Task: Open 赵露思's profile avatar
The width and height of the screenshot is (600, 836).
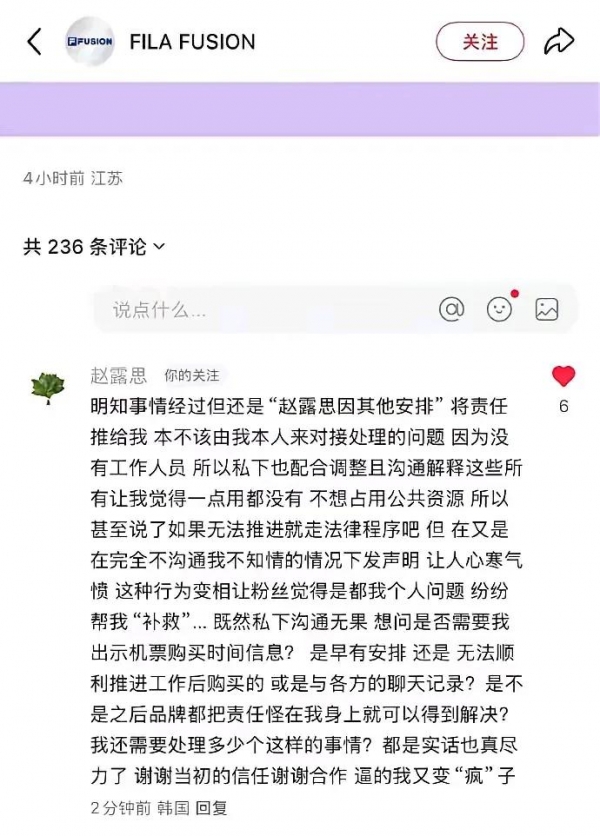Action: (x=48, y=387)
